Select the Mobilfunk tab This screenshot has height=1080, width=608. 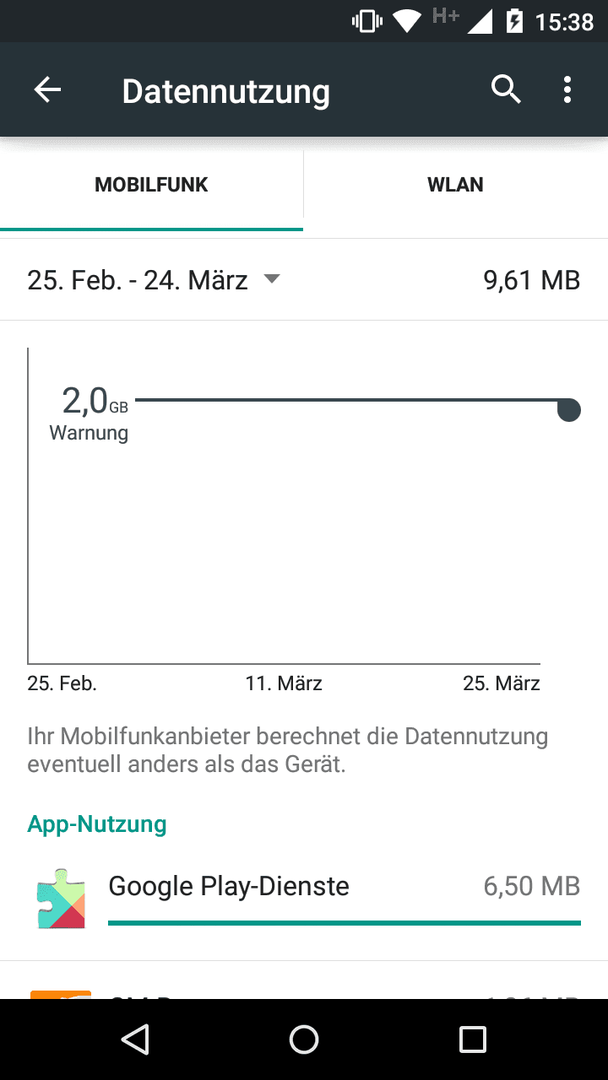151,185
